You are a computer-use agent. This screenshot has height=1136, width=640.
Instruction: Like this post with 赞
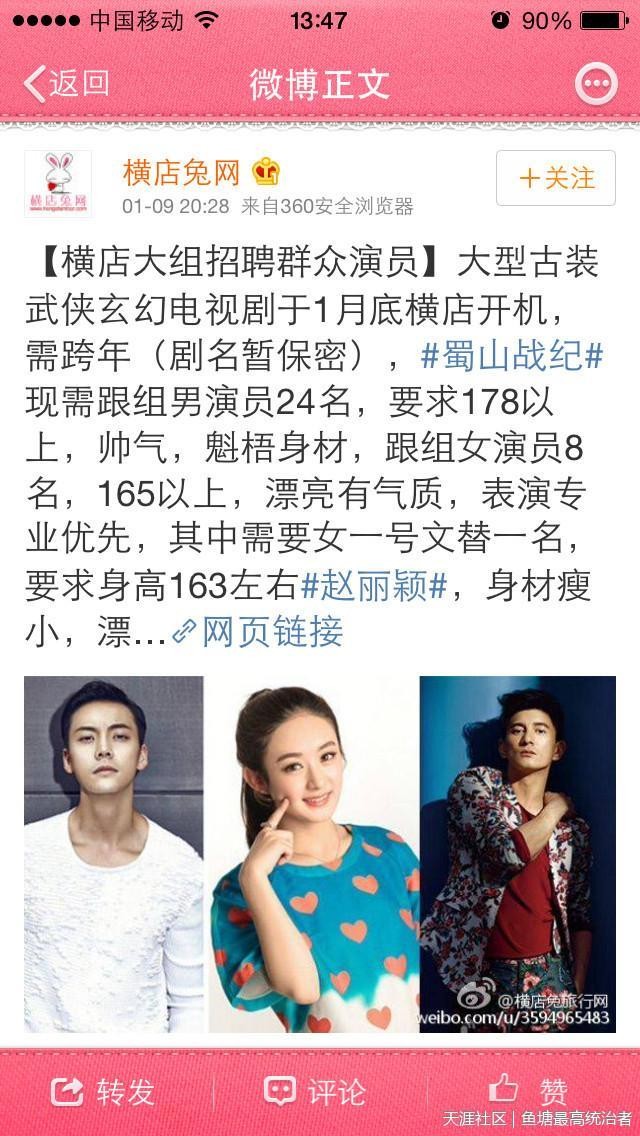[530, 1092]
